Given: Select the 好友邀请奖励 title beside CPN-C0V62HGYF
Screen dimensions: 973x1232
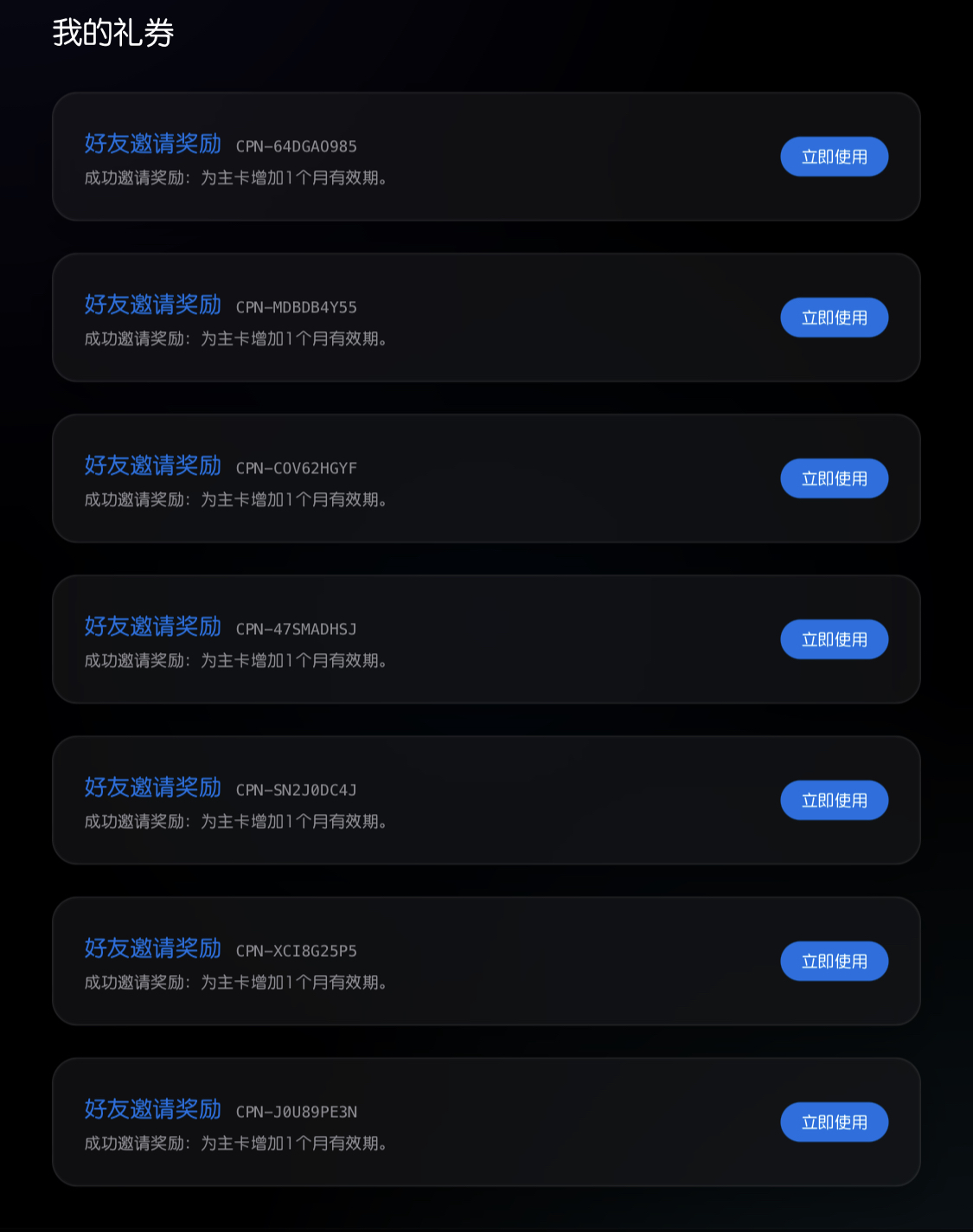Looking at the screenshot, I should pyautogui.click(x=153, y=466).
